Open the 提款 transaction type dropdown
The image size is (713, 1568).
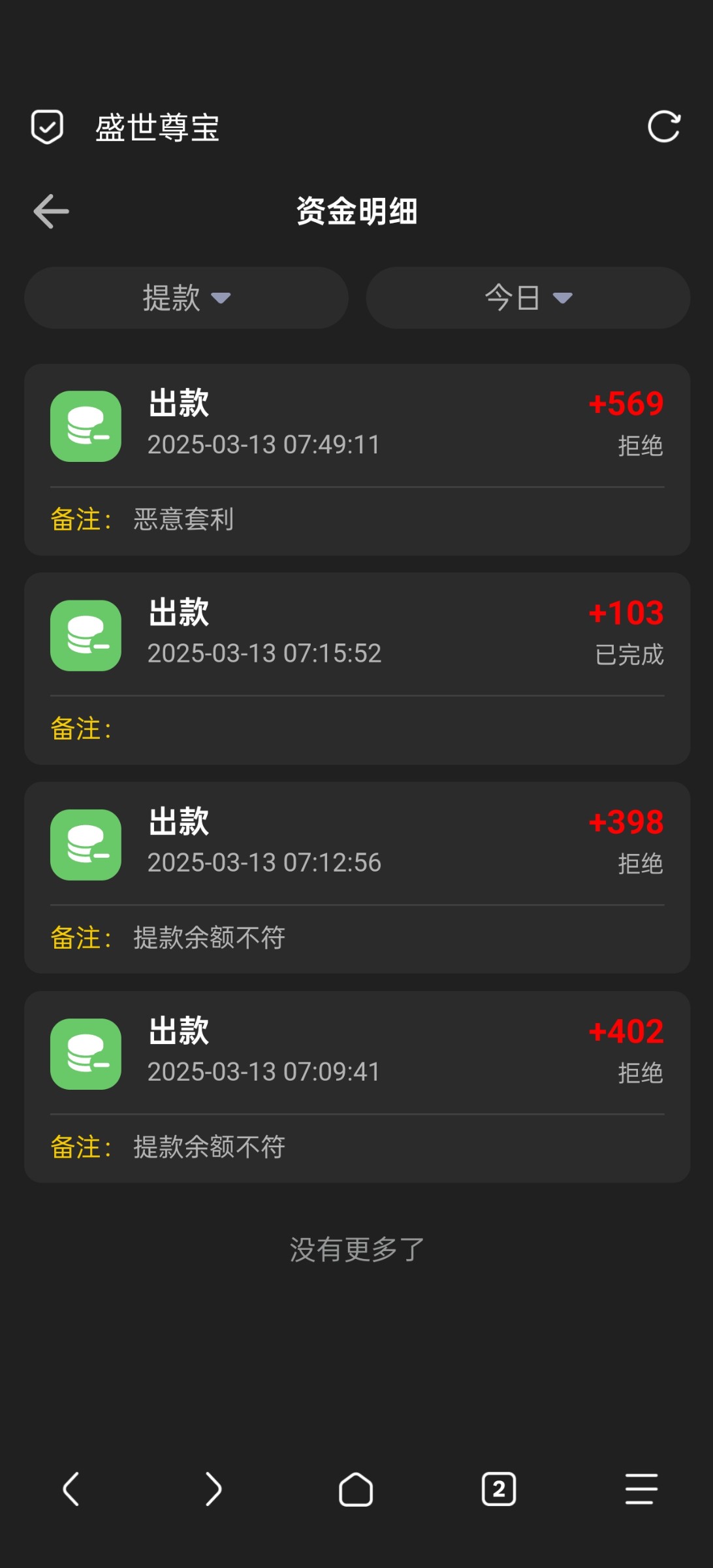point(186,298)
